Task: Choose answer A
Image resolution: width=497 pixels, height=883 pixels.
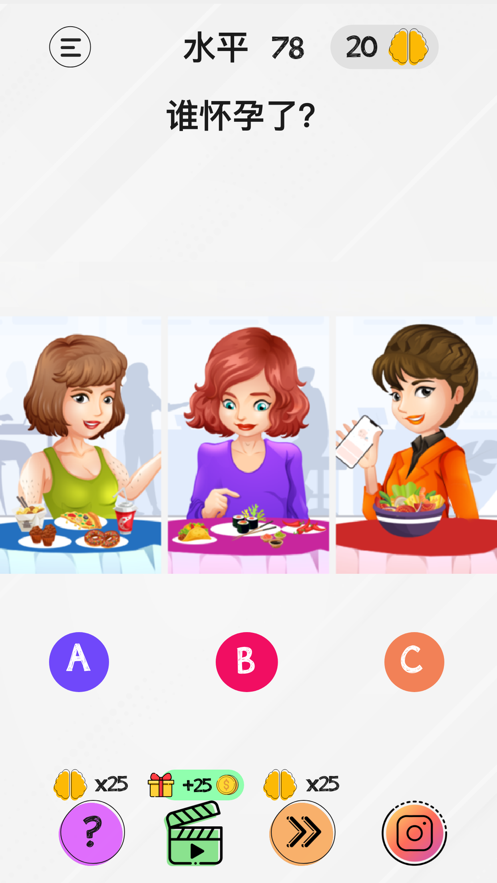Action: (79, 662)
